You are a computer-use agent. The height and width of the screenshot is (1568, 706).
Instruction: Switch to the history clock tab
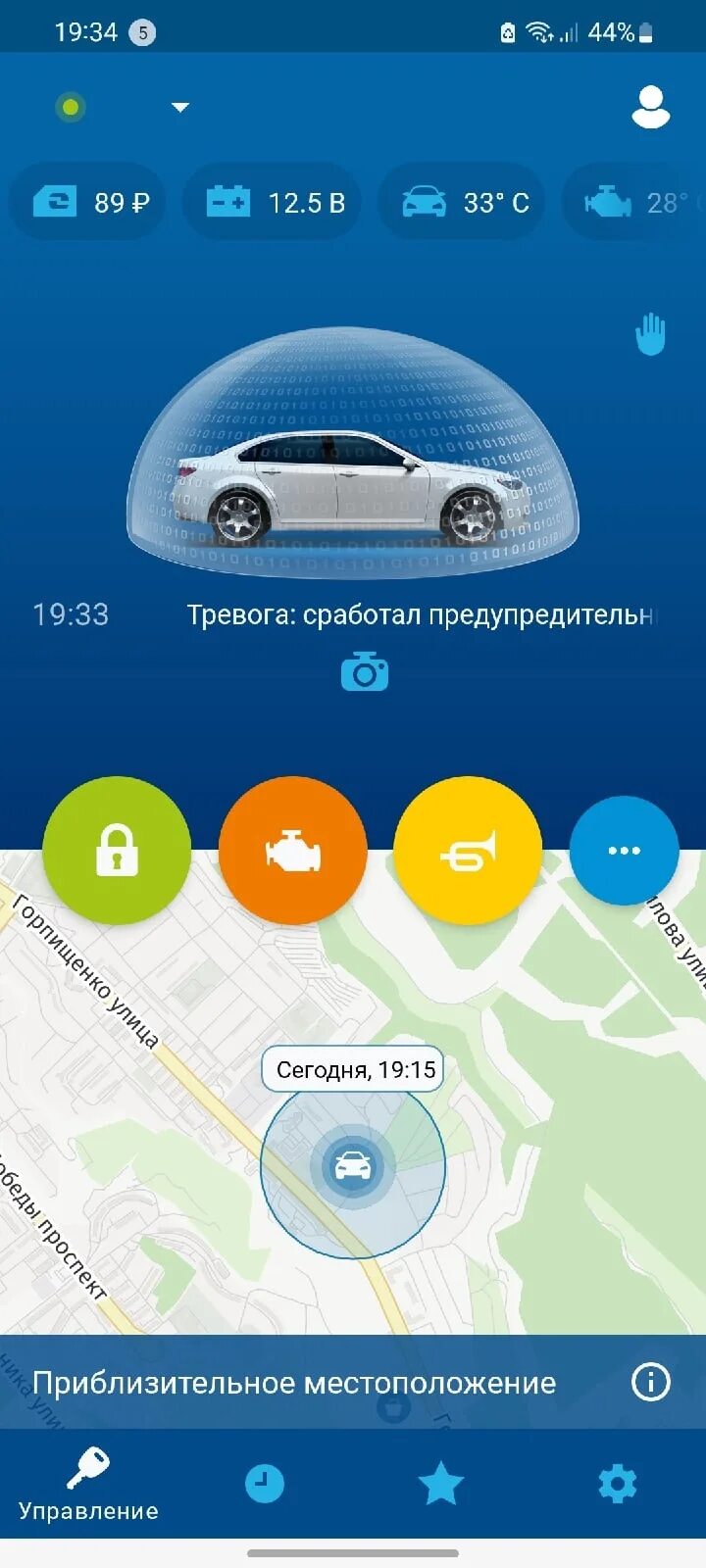(x=264, y=1484)
